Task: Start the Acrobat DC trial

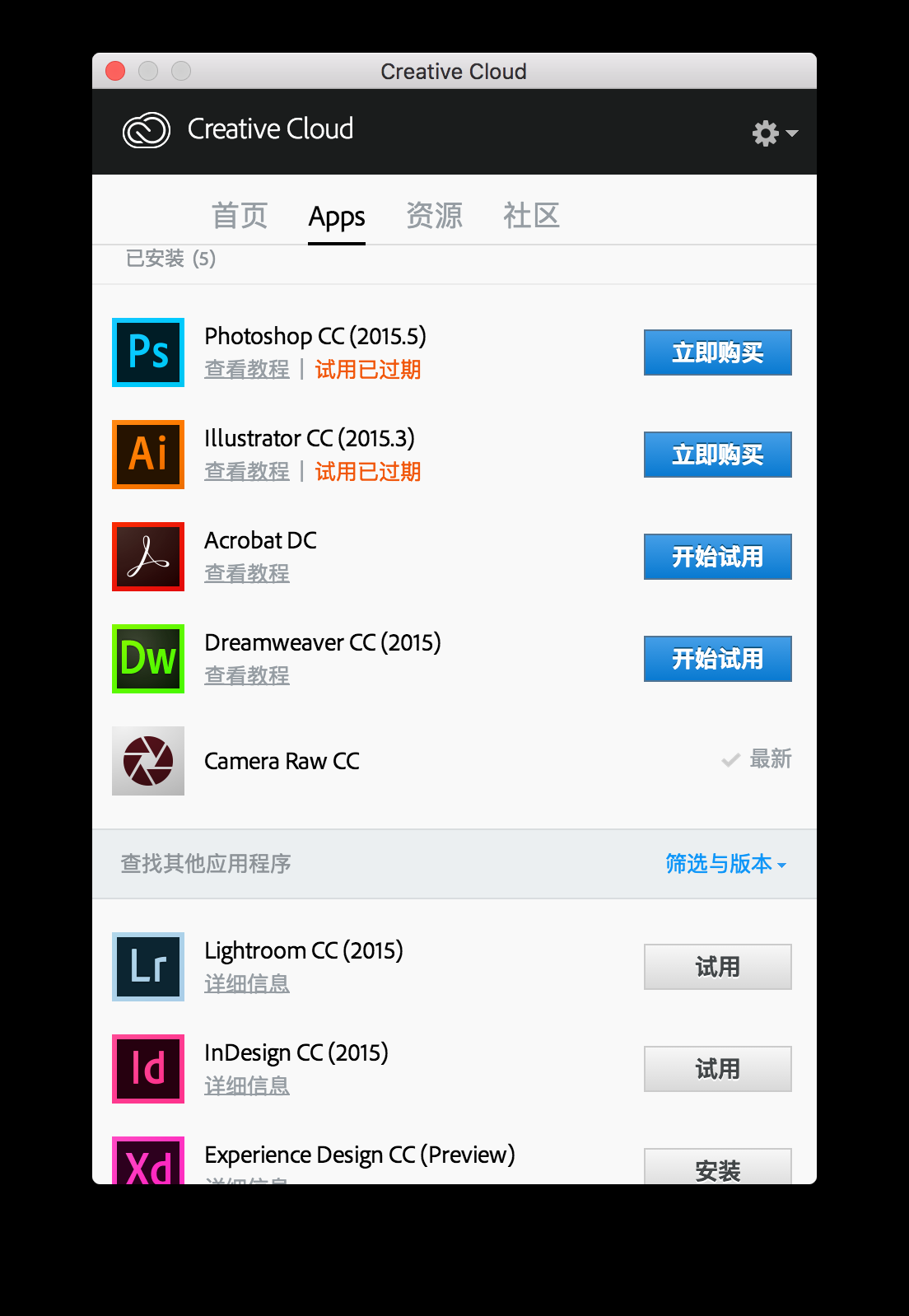Action: [x=717, y=557]
